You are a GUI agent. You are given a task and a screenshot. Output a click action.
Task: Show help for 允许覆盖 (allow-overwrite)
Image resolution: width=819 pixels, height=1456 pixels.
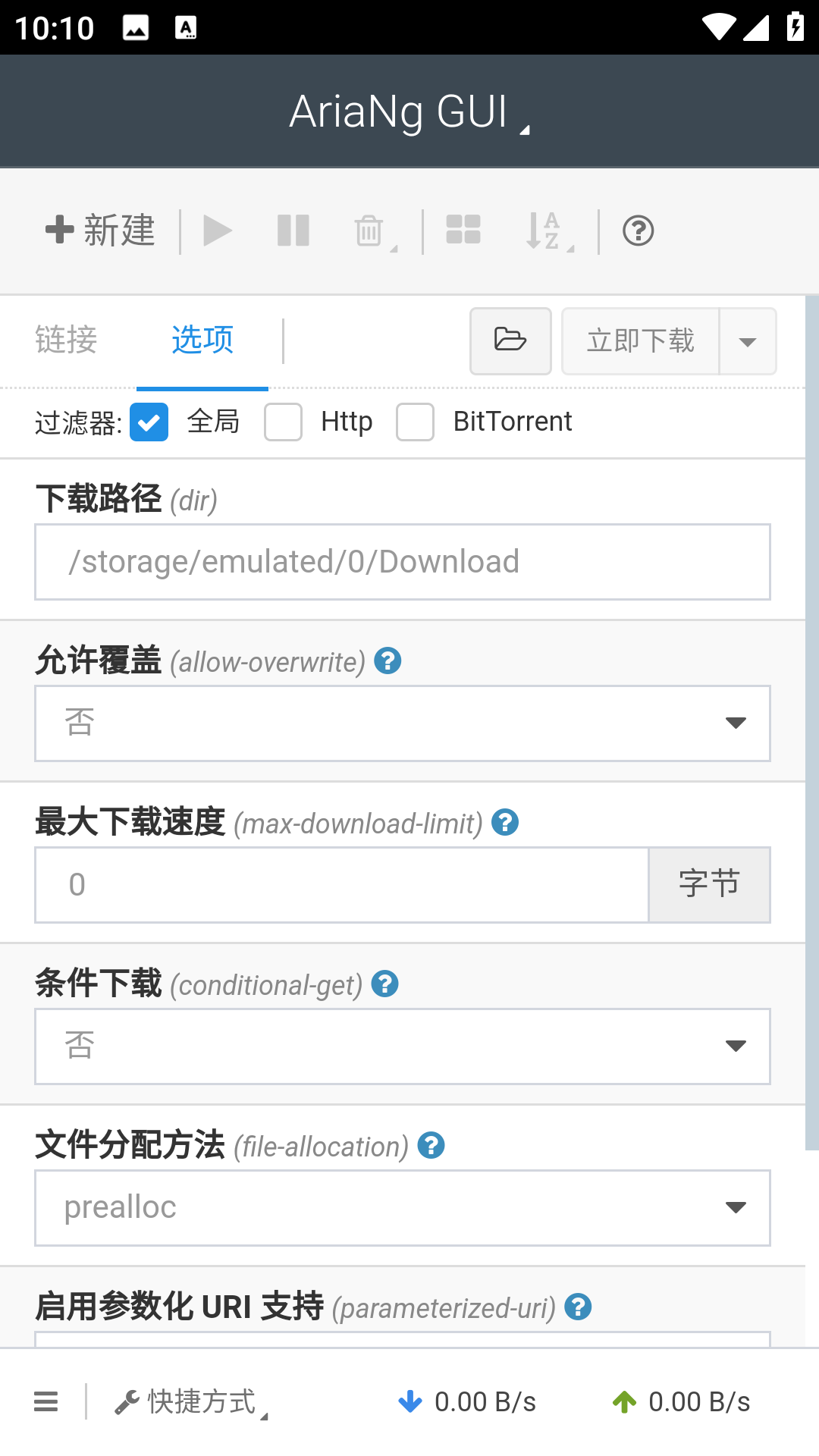click(388, 661)
